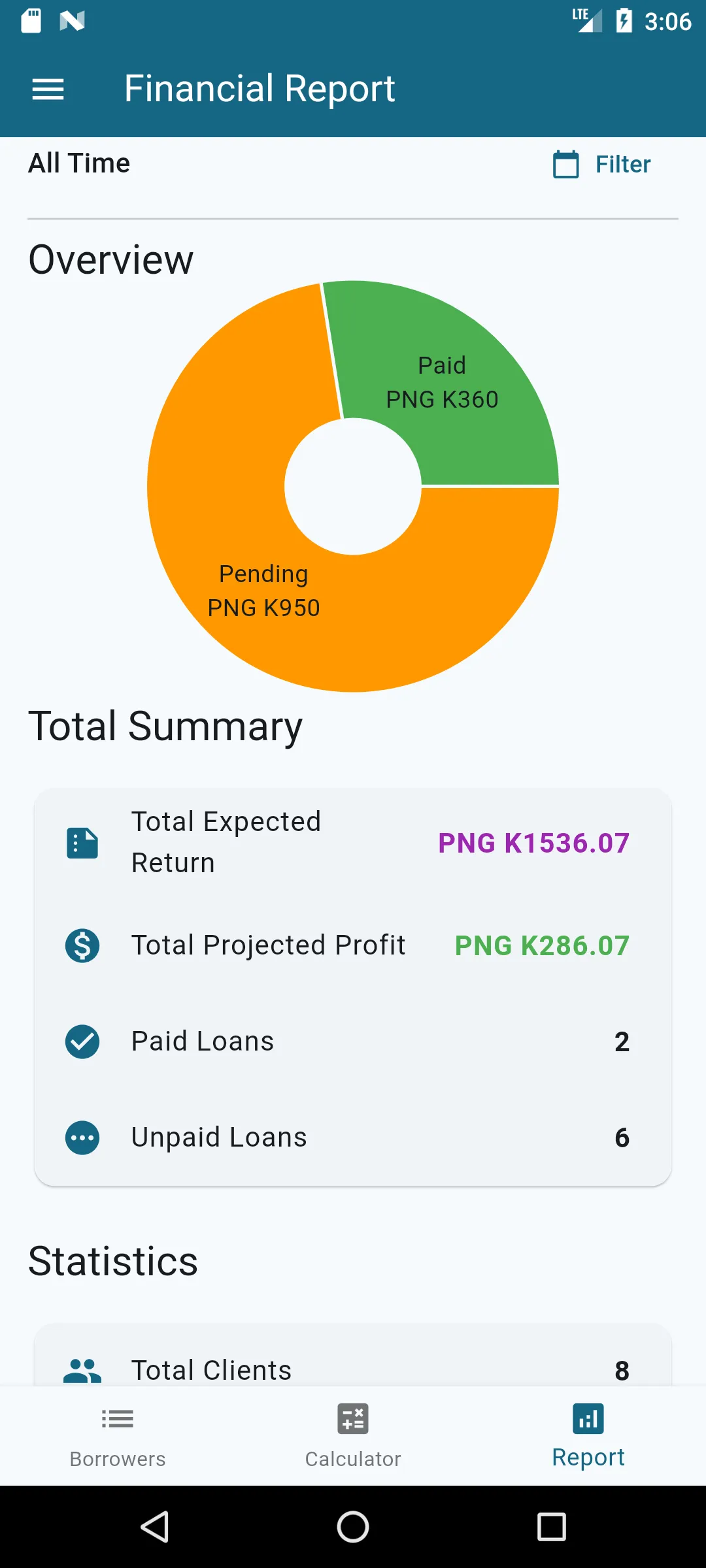Click the bar chart icon above Report

click(588, 1419)
